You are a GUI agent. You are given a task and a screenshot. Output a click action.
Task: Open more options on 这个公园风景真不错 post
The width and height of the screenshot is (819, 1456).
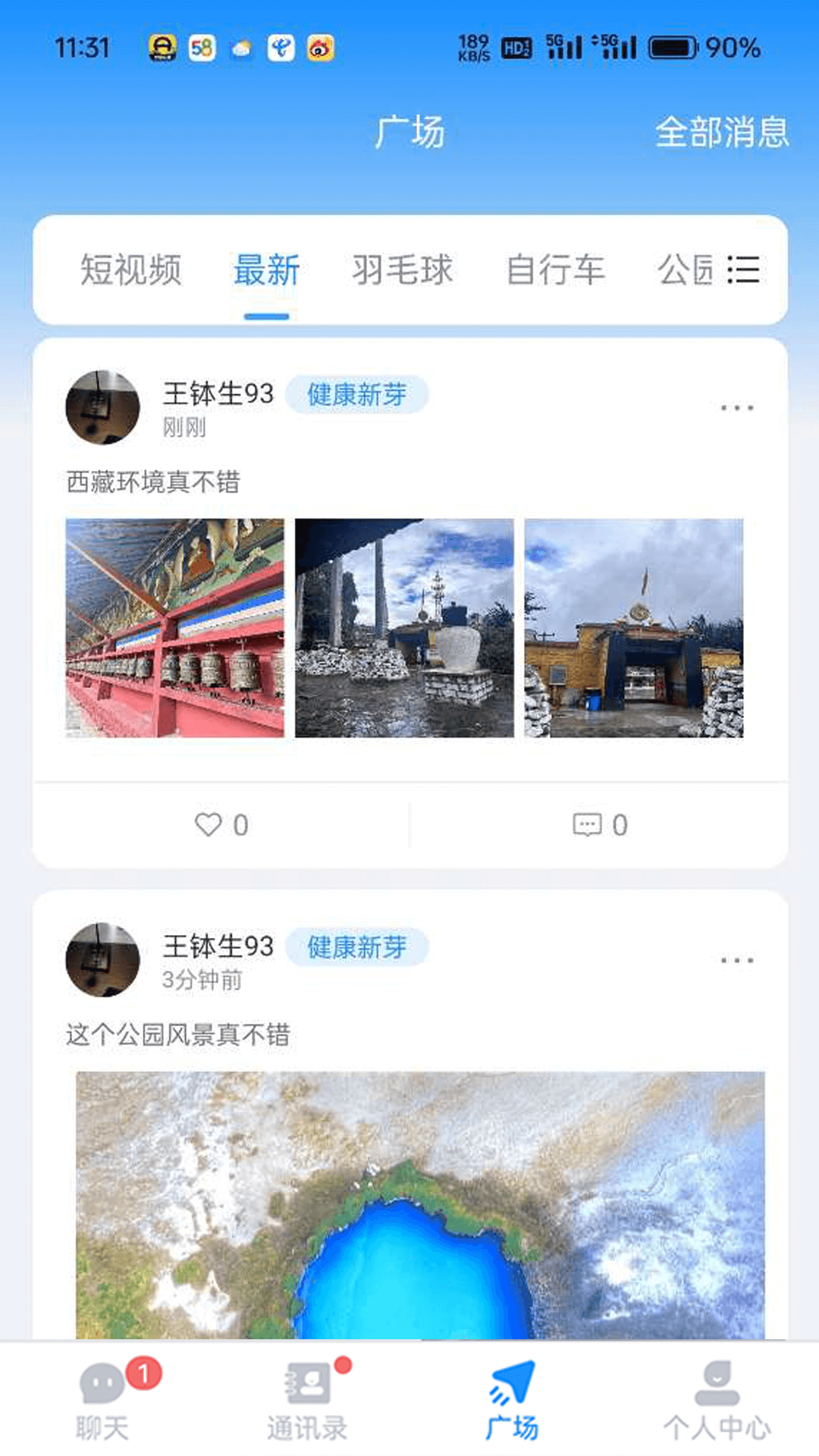click(x=736, y=960)
